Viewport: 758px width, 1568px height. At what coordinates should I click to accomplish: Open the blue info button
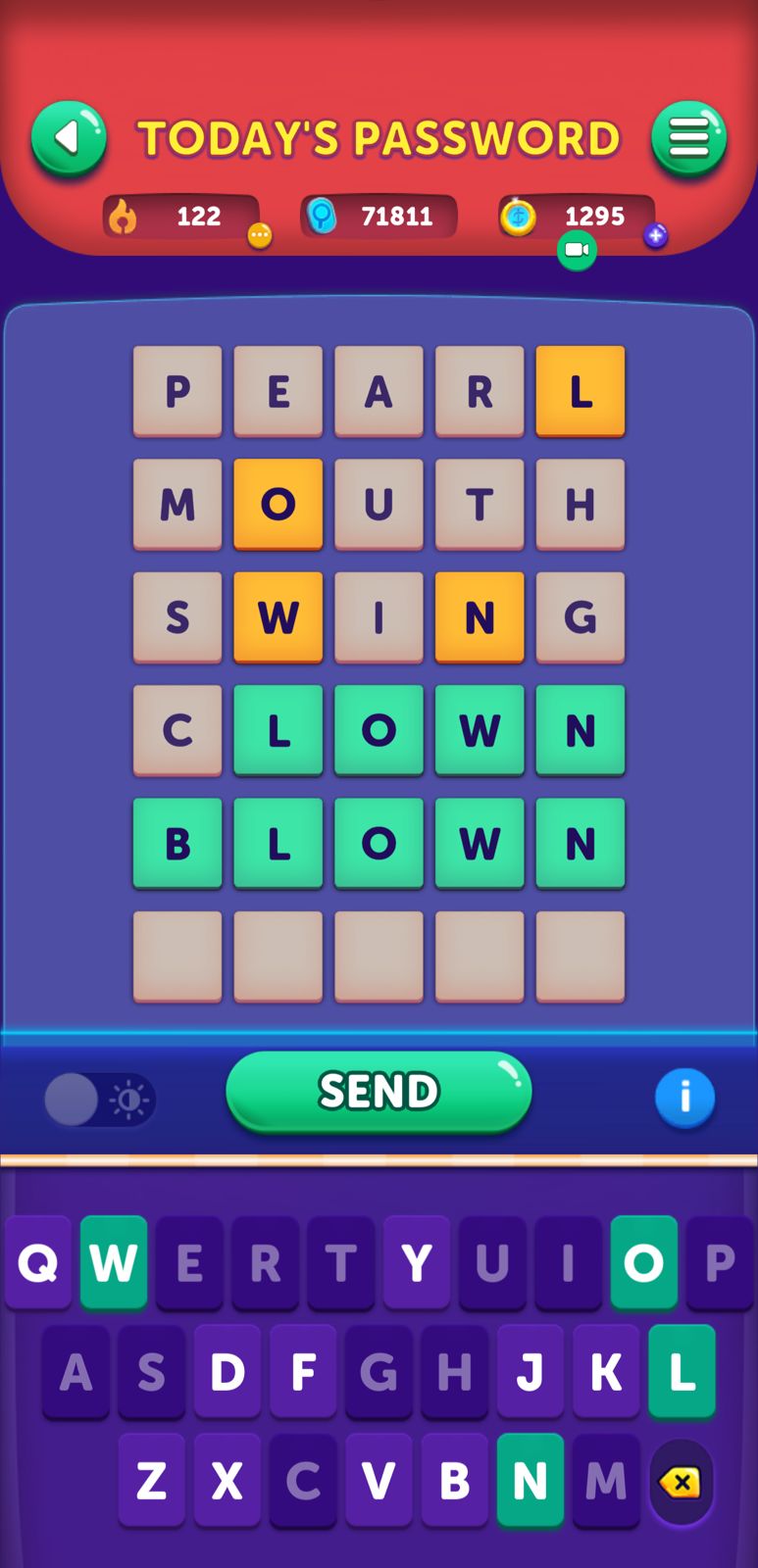(x=684, y=1098)
